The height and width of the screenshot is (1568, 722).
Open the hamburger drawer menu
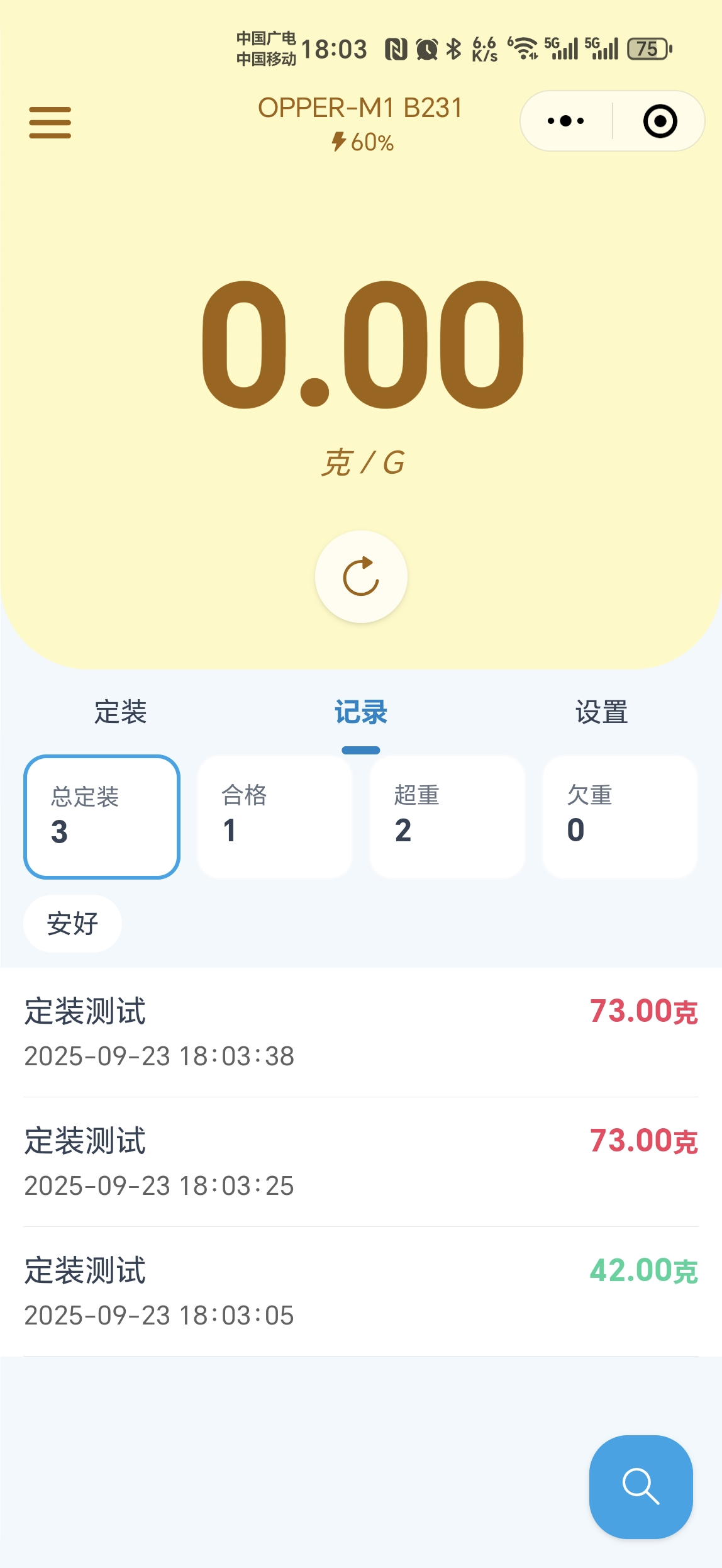[x=50, y=122]
